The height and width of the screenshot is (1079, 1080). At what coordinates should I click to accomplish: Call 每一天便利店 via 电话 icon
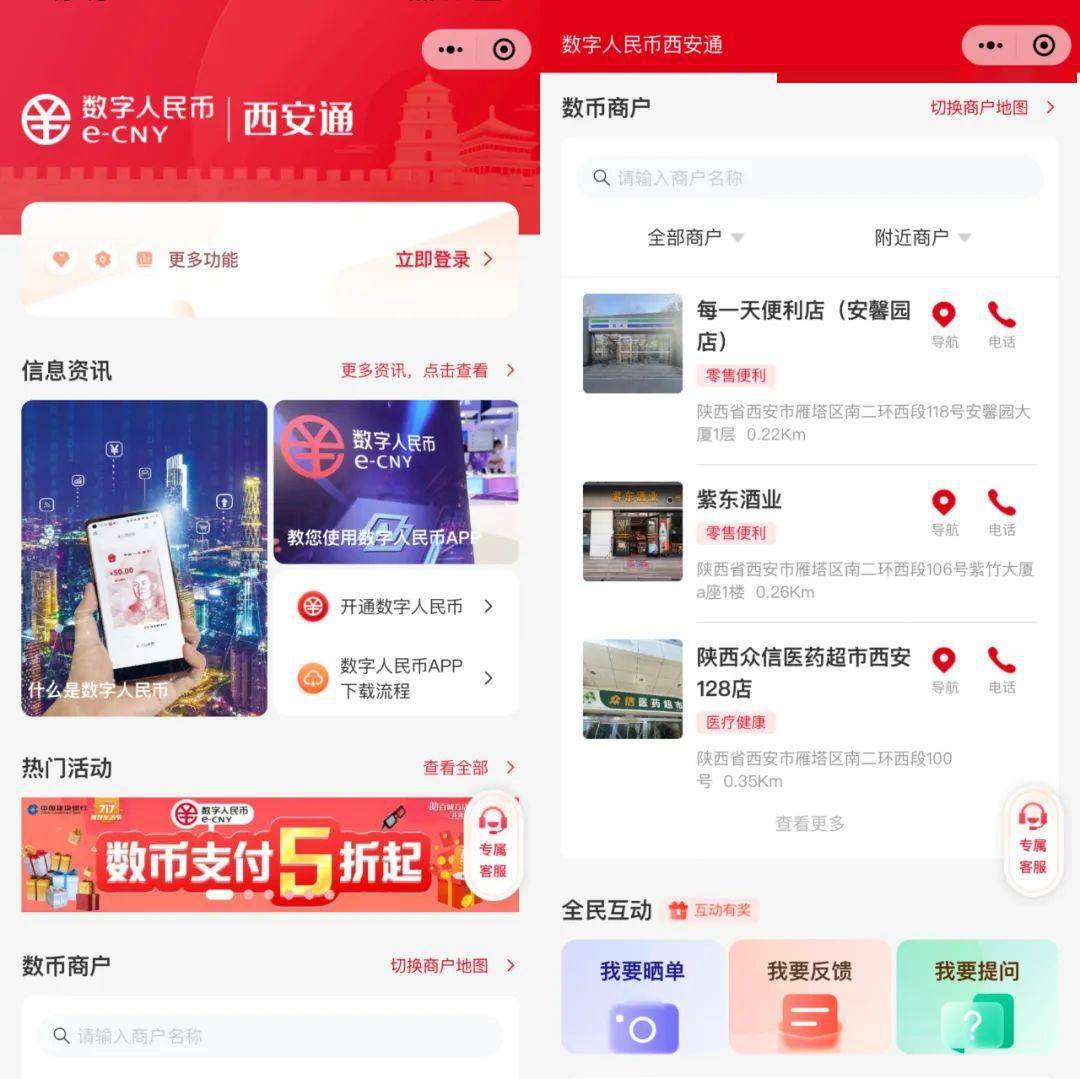[1001, 323]
